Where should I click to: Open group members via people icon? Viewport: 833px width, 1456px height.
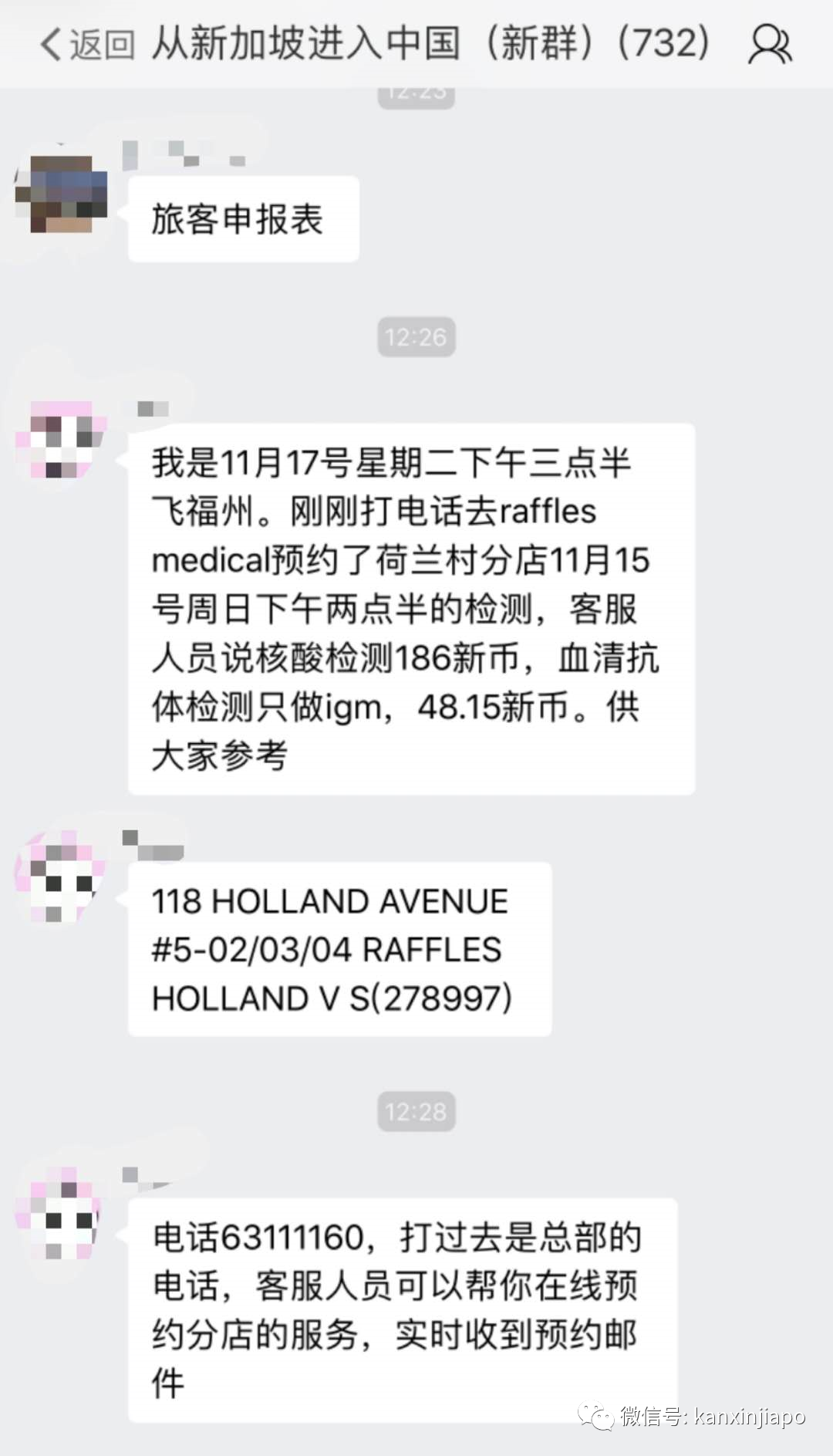click(771, 44)
